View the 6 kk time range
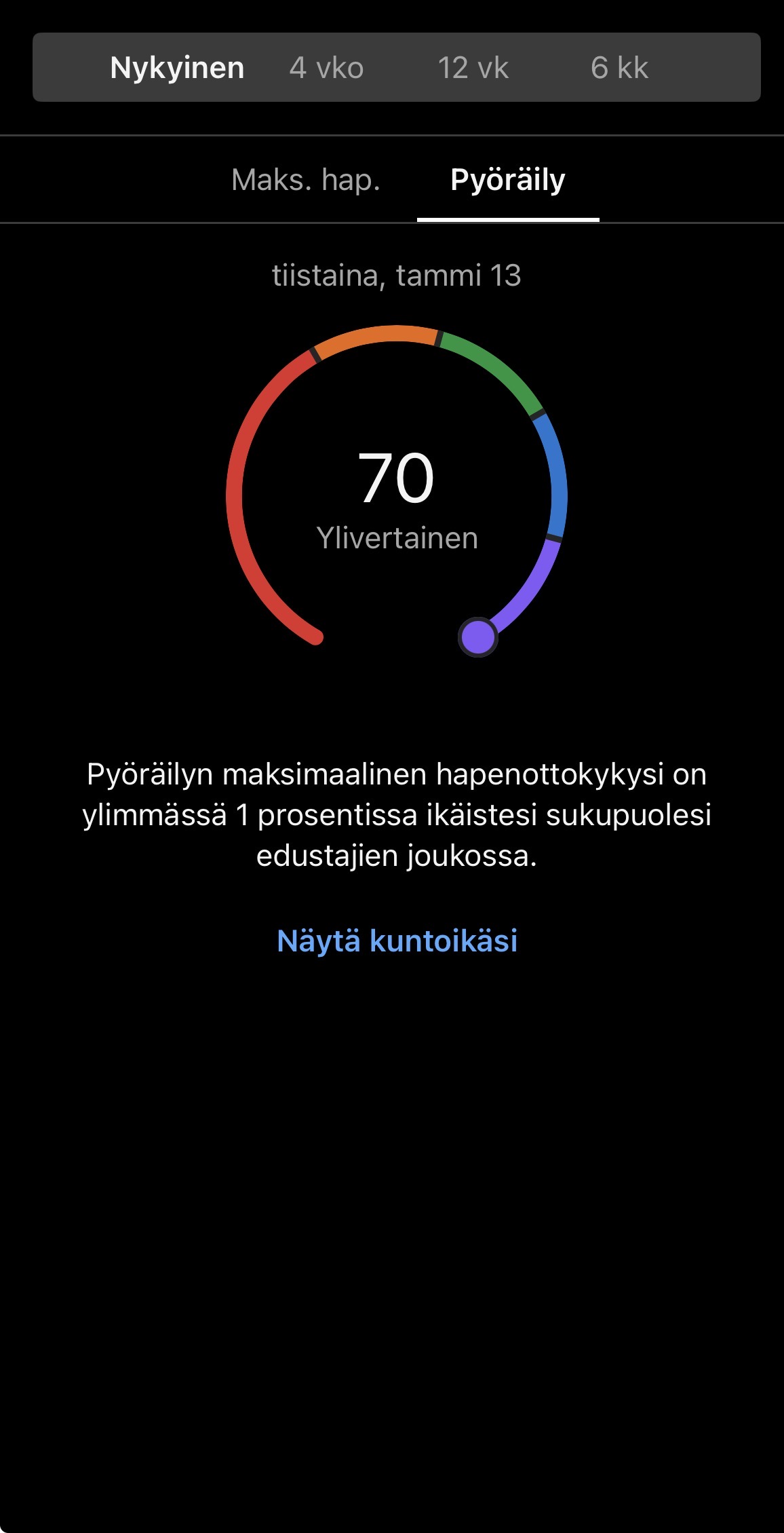 point(619,68)
